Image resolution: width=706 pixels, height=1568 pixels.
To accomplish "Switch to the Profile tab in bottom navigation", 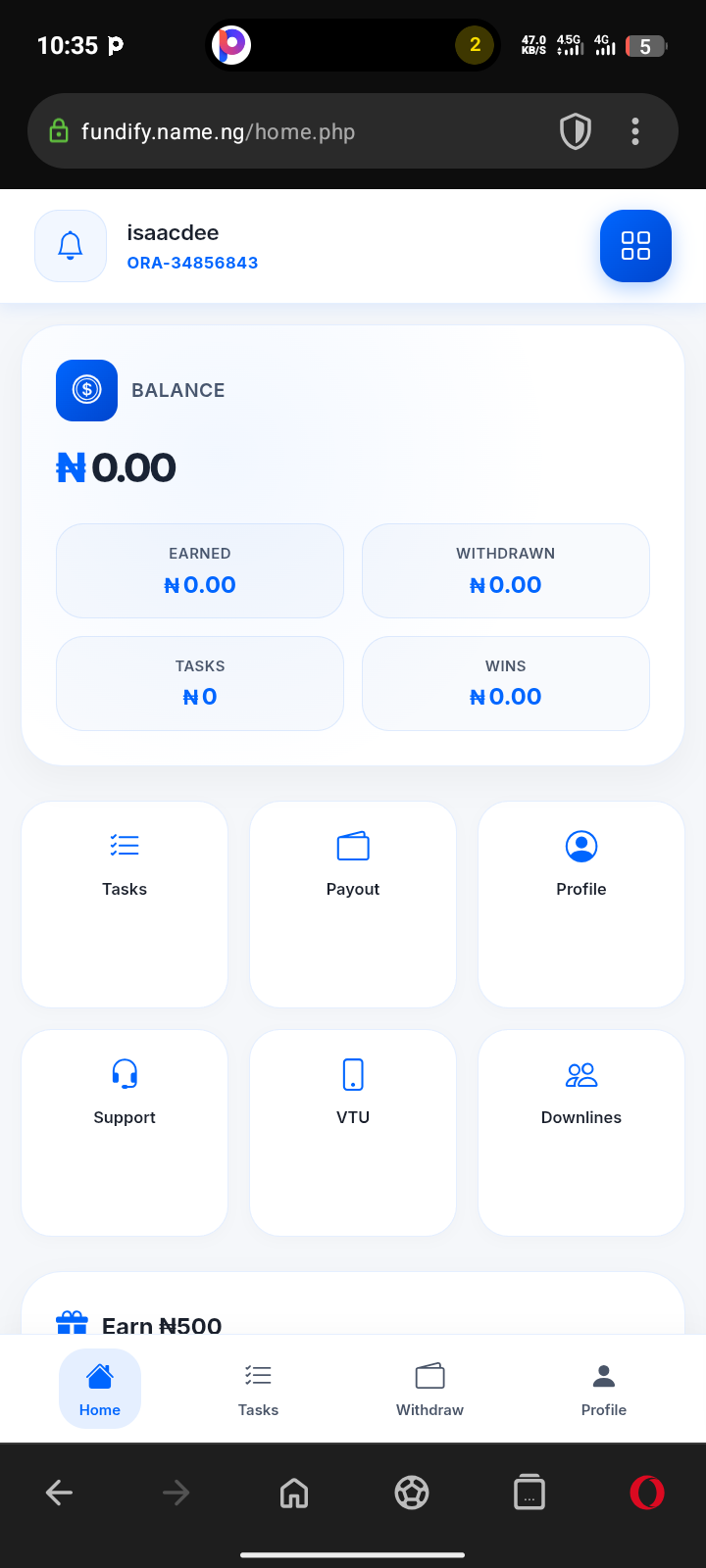I will (604, 1389).
